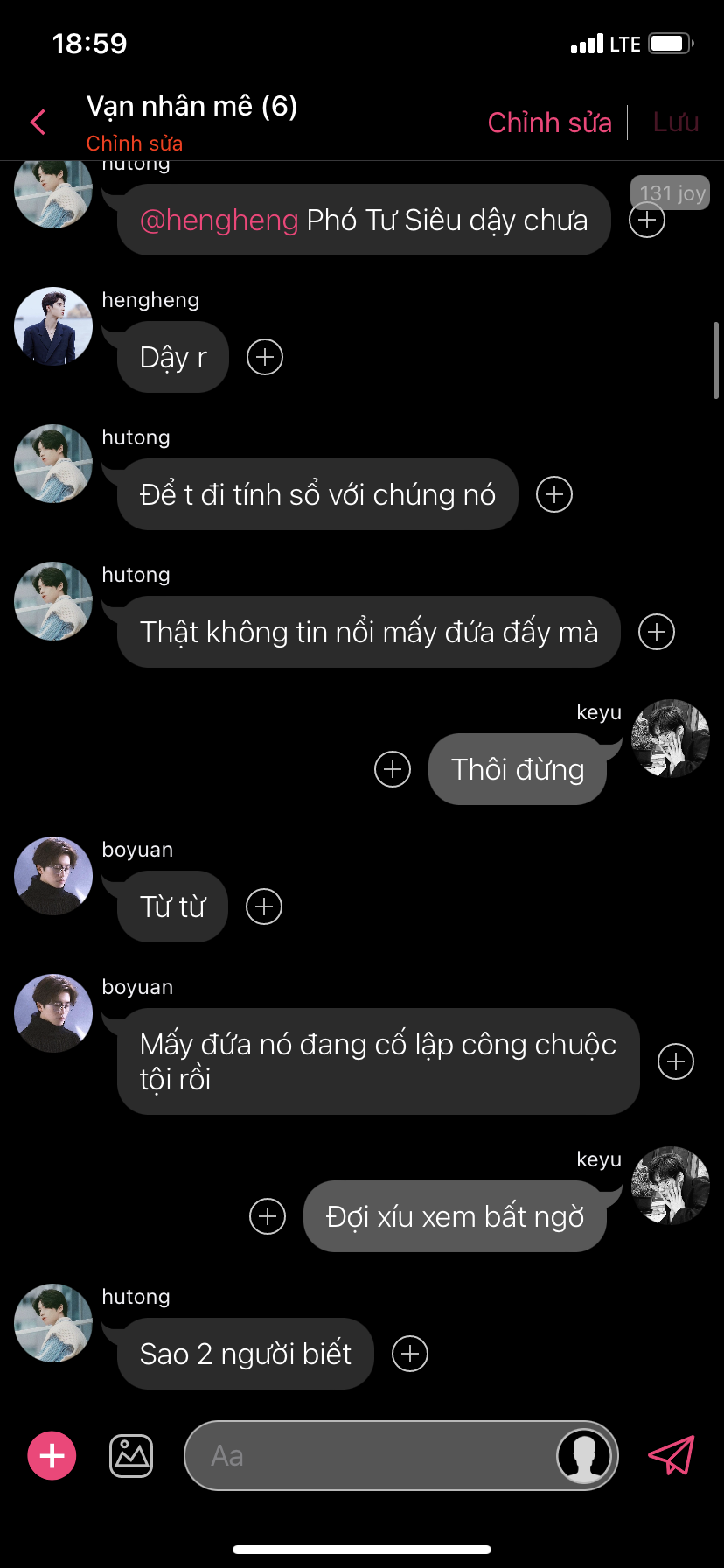Go back with the pink arrow
The image size is (724, 1568).
pos(38,122)
